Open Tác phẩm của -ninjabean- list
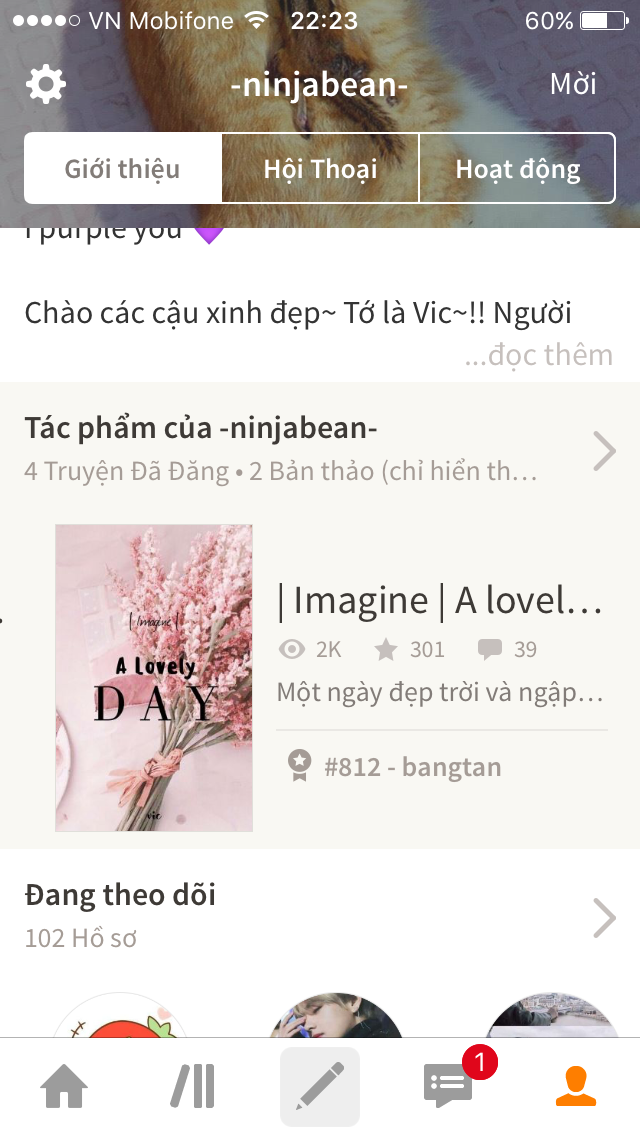Screen dimensions: 640x1136 pos(320,449)
